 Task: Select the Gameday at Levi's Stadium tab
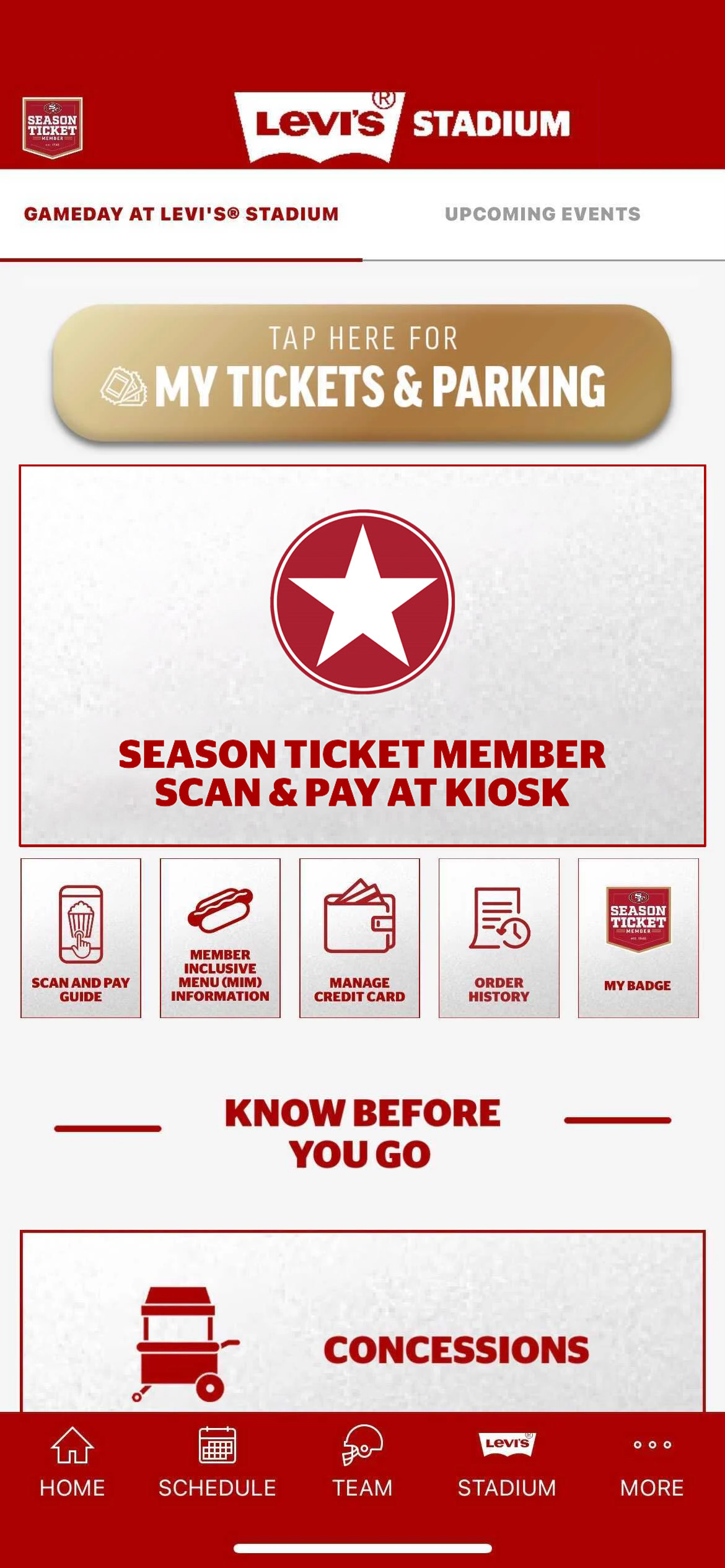tap(181, 214)
